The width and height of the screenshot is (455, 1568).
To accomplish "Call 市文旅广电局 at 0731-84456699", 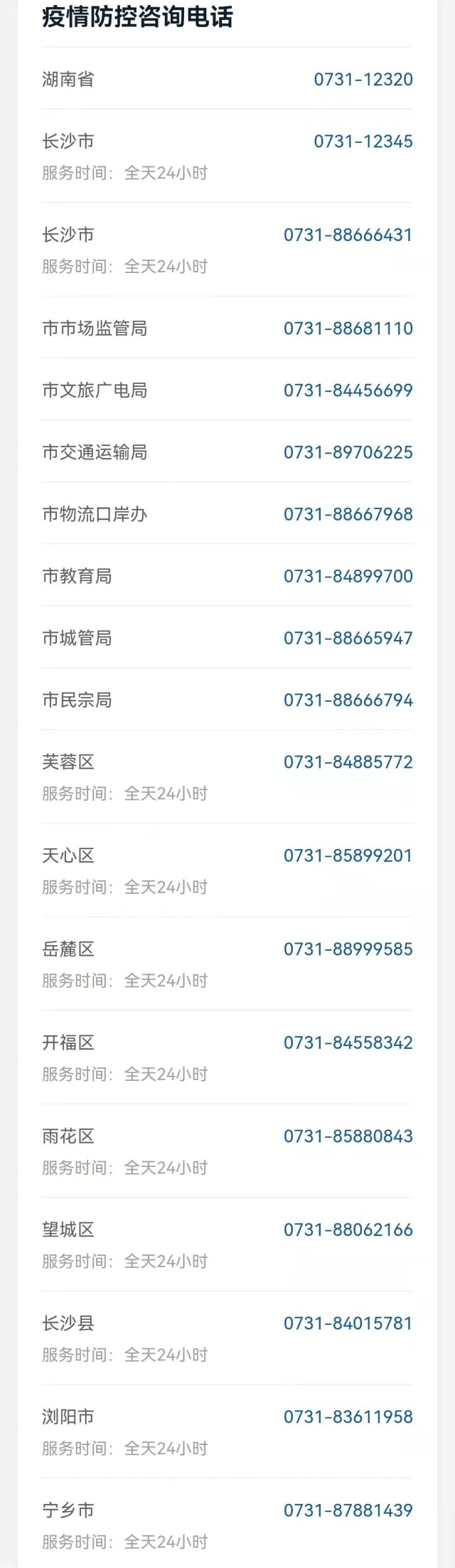I will (x=348, y=390).
